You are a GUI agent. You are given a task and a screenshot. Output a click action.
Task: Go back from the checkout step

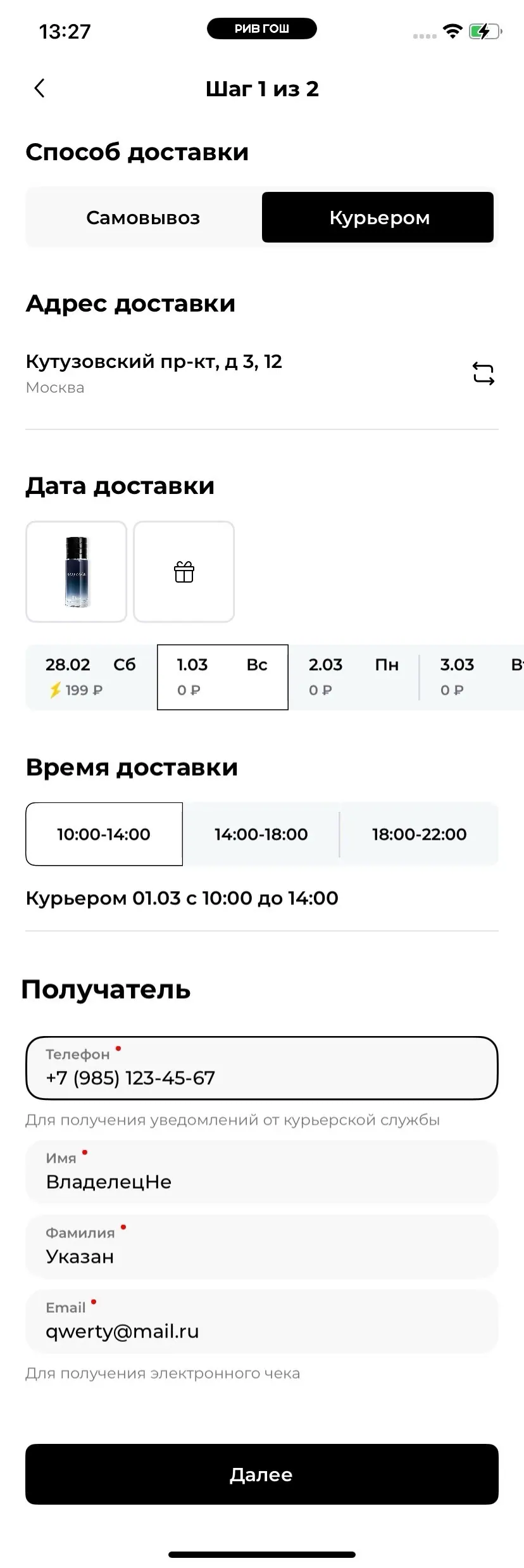coord(39,88)
